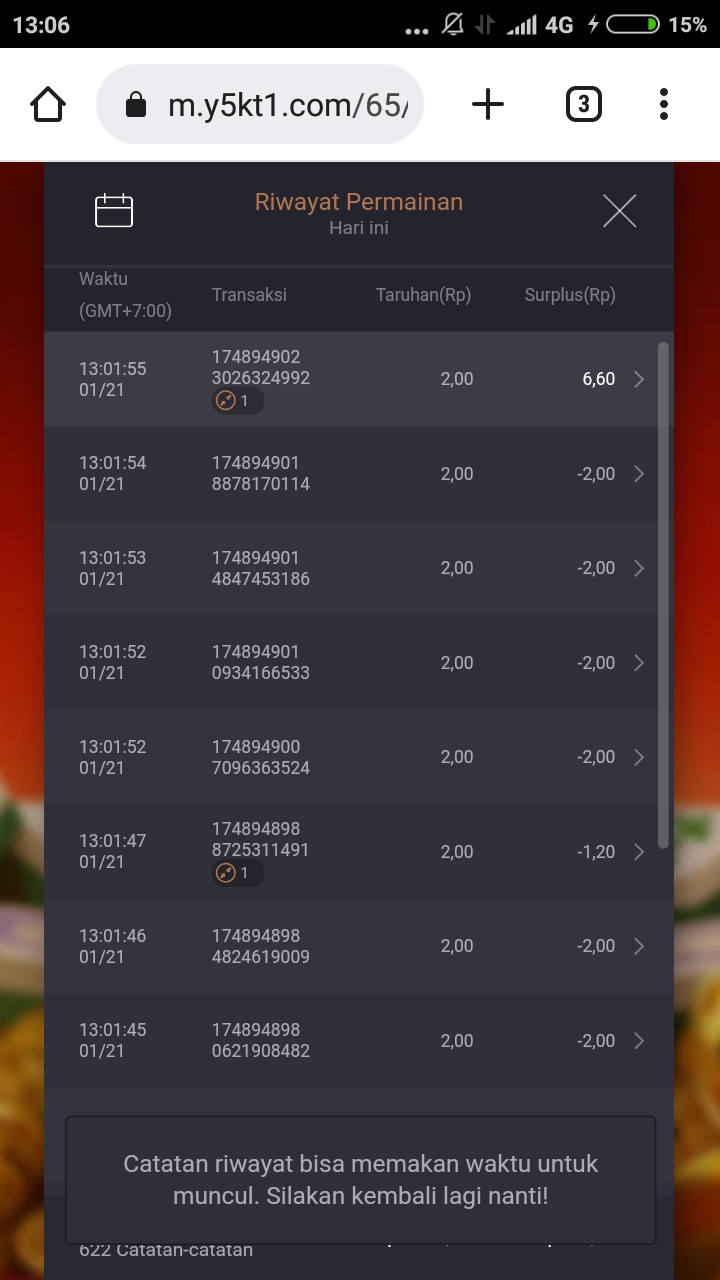Show details for the 13:01:45 transaction
Screen dimensions: 720x1280
pos(638,1041)
